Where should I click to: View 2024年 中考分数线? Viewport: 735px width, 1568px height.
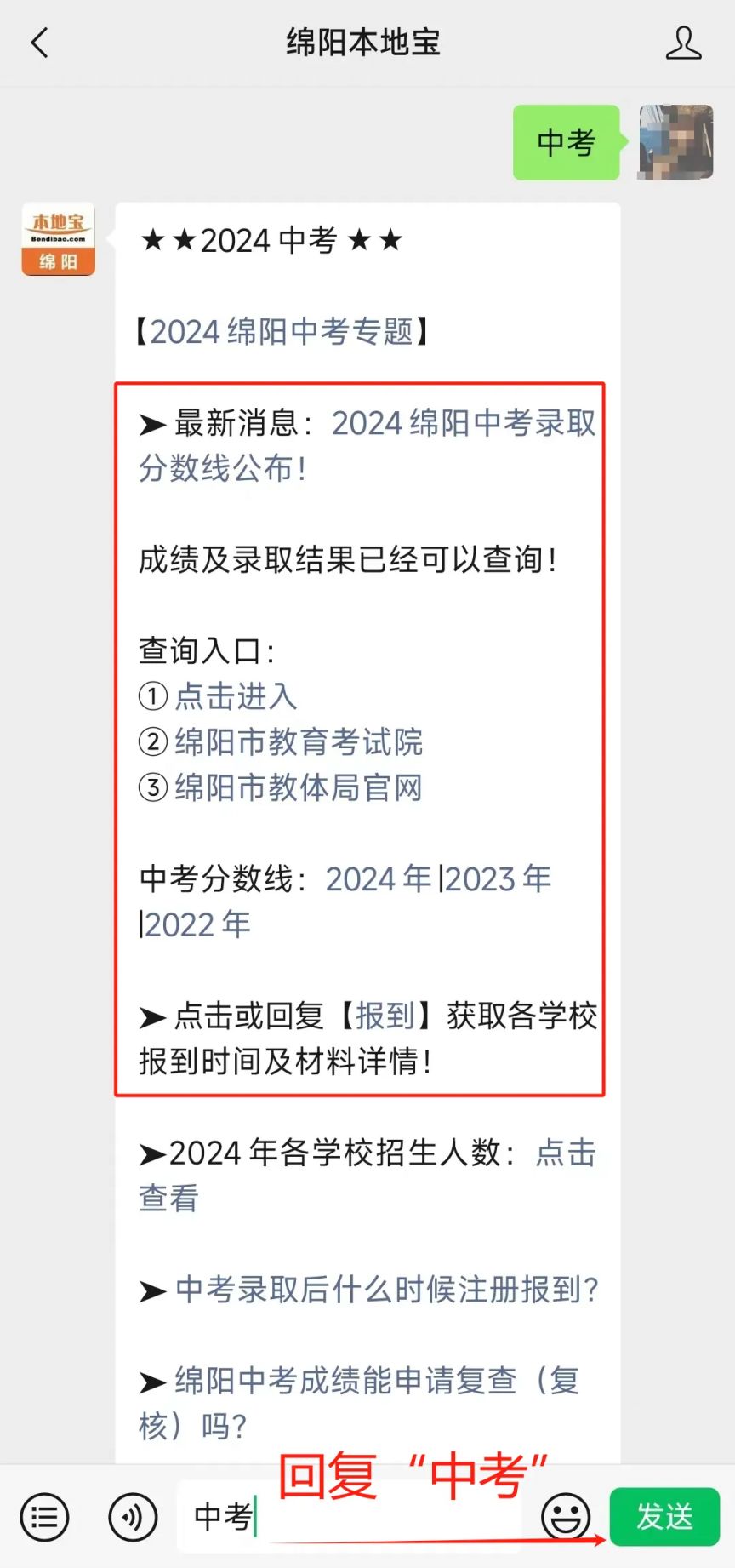point(378,878)
